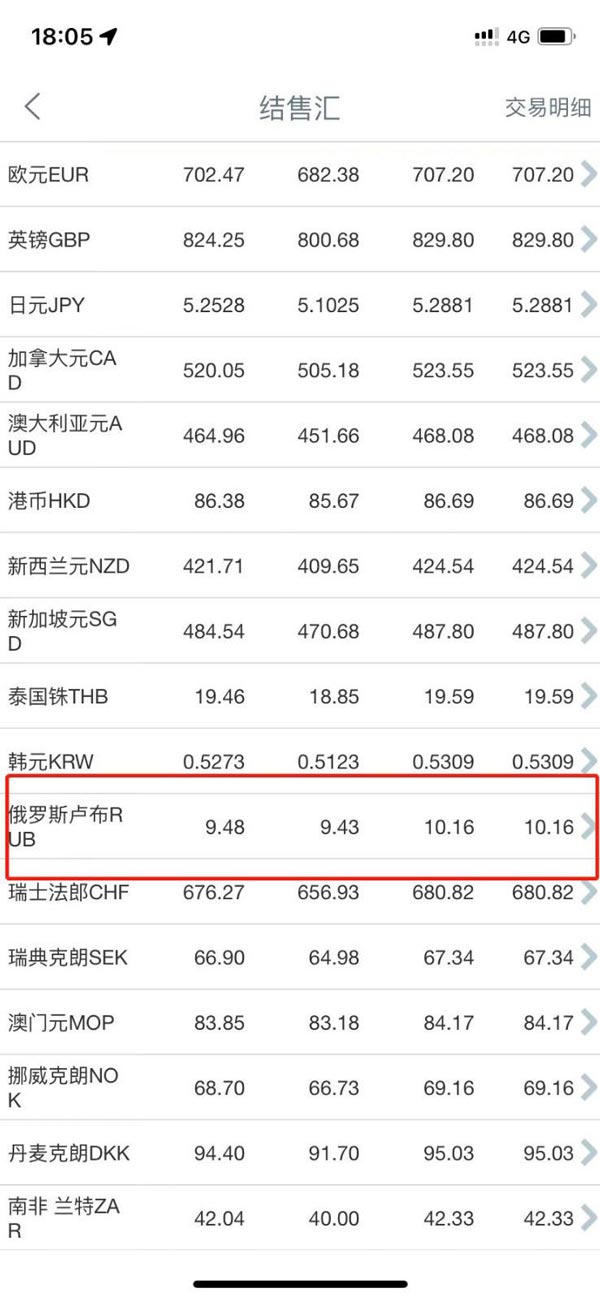Go back from the 结售汇 page
The height and width of the screenshot is (1299, 600).
pos(33,107)
